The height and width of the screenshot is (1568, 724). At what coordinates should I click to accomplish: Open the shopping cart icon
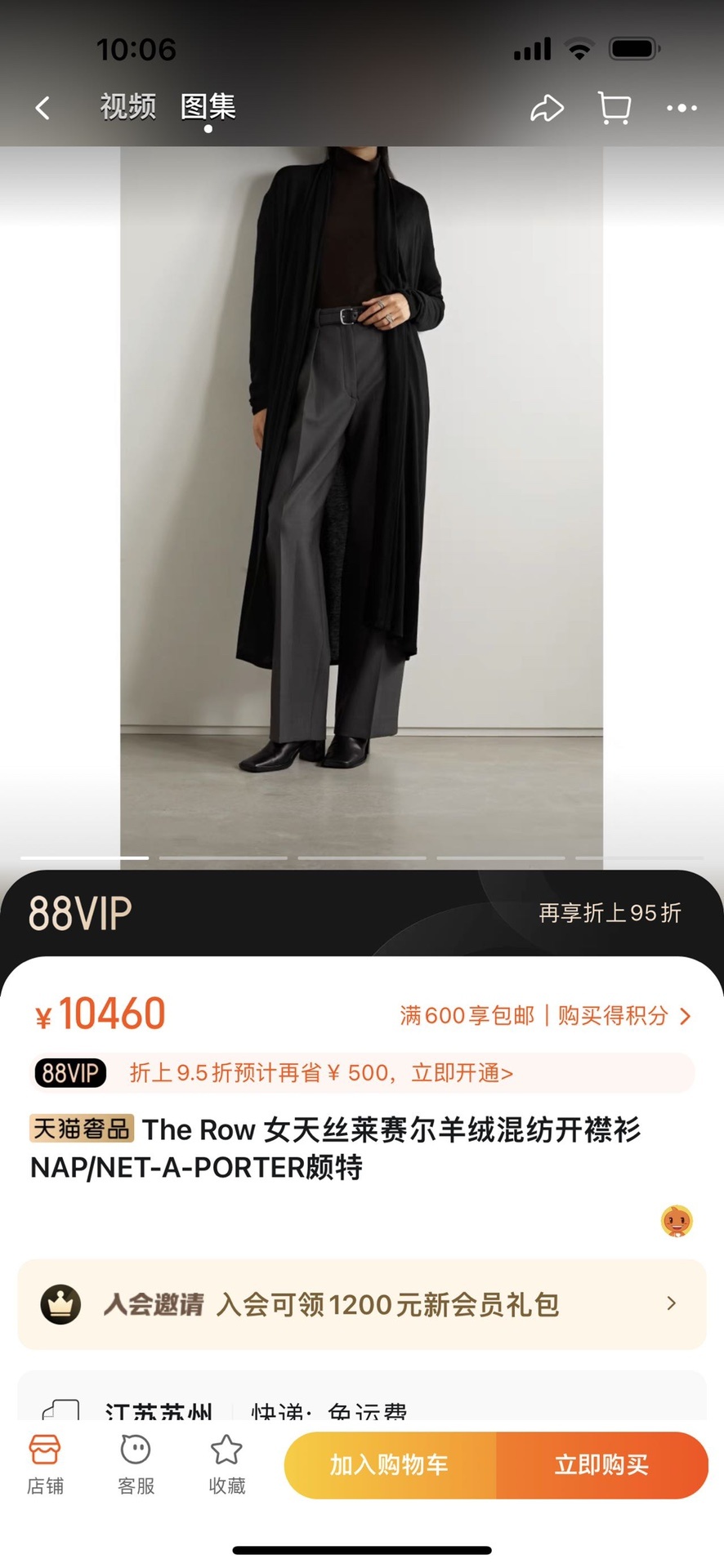point(615,108)
